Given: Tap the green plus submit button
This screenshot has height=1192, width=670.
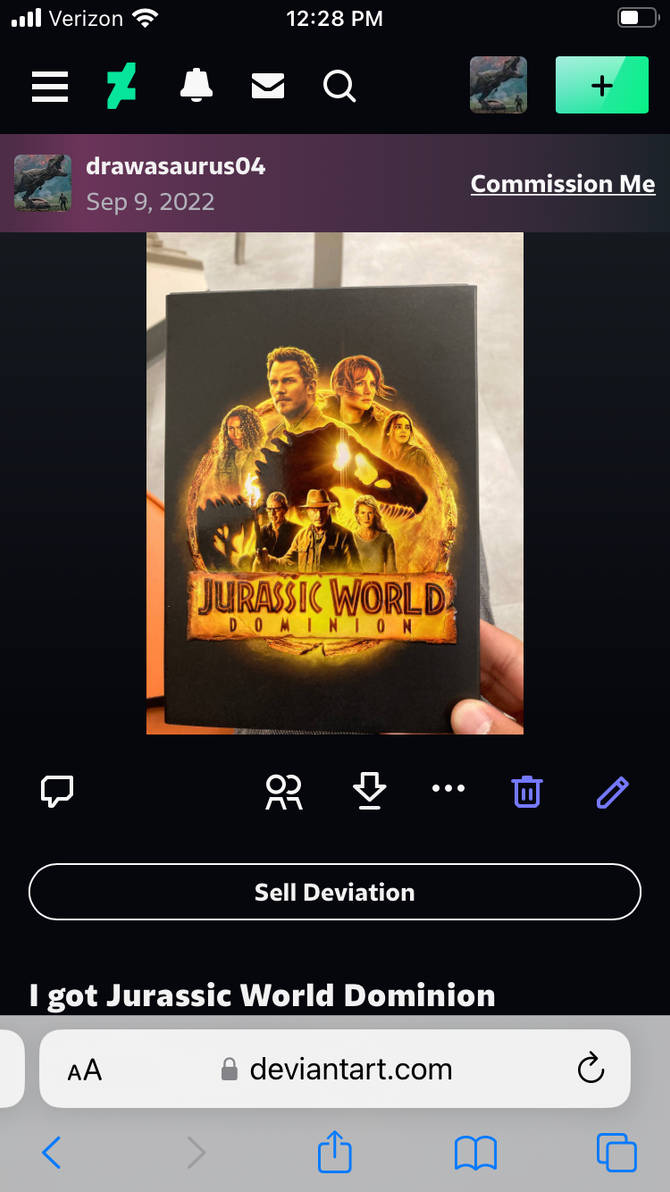Looking at the screenshot, I should (x=602, y=85).
